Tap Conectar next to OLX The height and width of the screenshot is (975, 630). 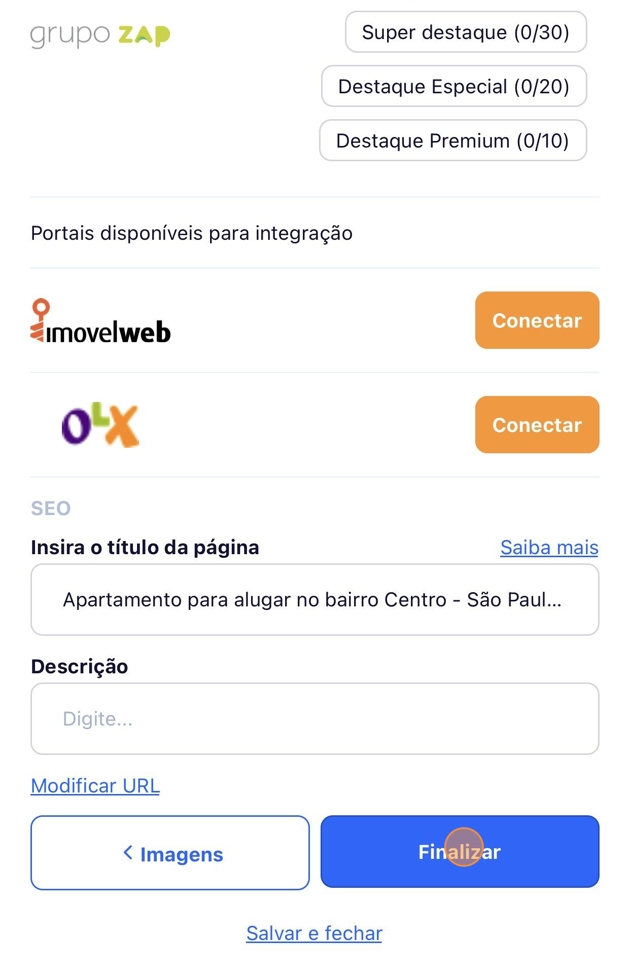pyautogui.click(x=537, y=425)
